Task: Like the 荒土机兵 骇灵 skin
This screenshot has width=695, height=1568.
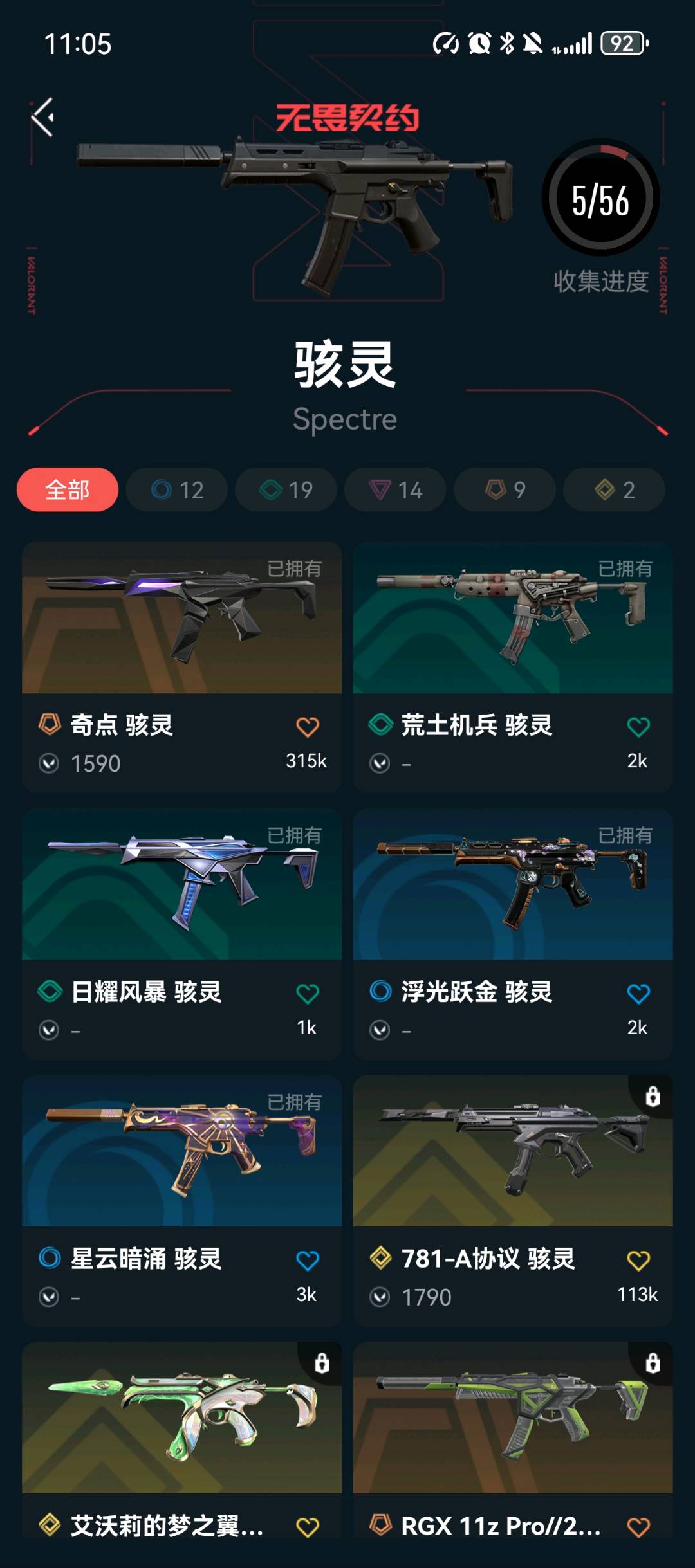Action: pyautogui.click(x=638, y=727)
